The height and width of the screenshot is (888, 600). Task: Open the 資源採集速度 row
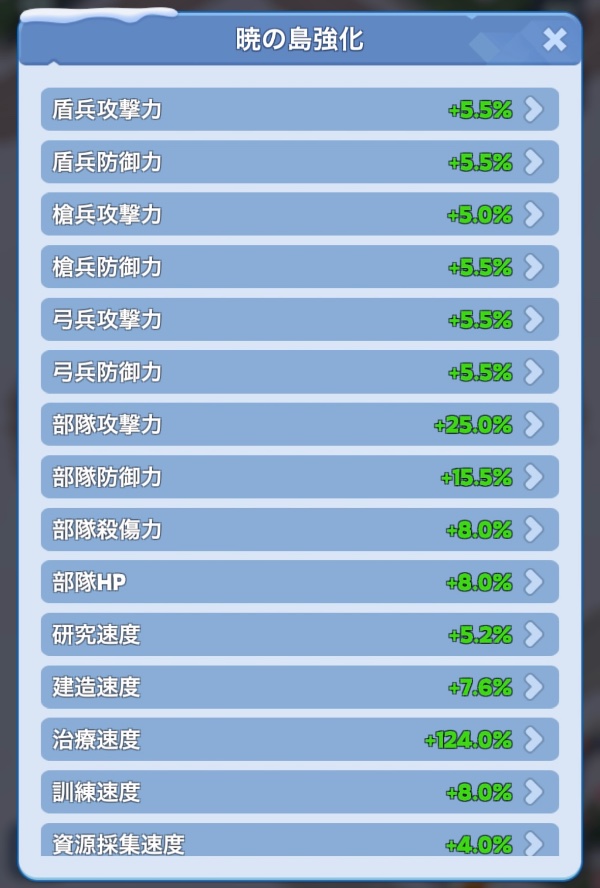[x=300, y=842]
